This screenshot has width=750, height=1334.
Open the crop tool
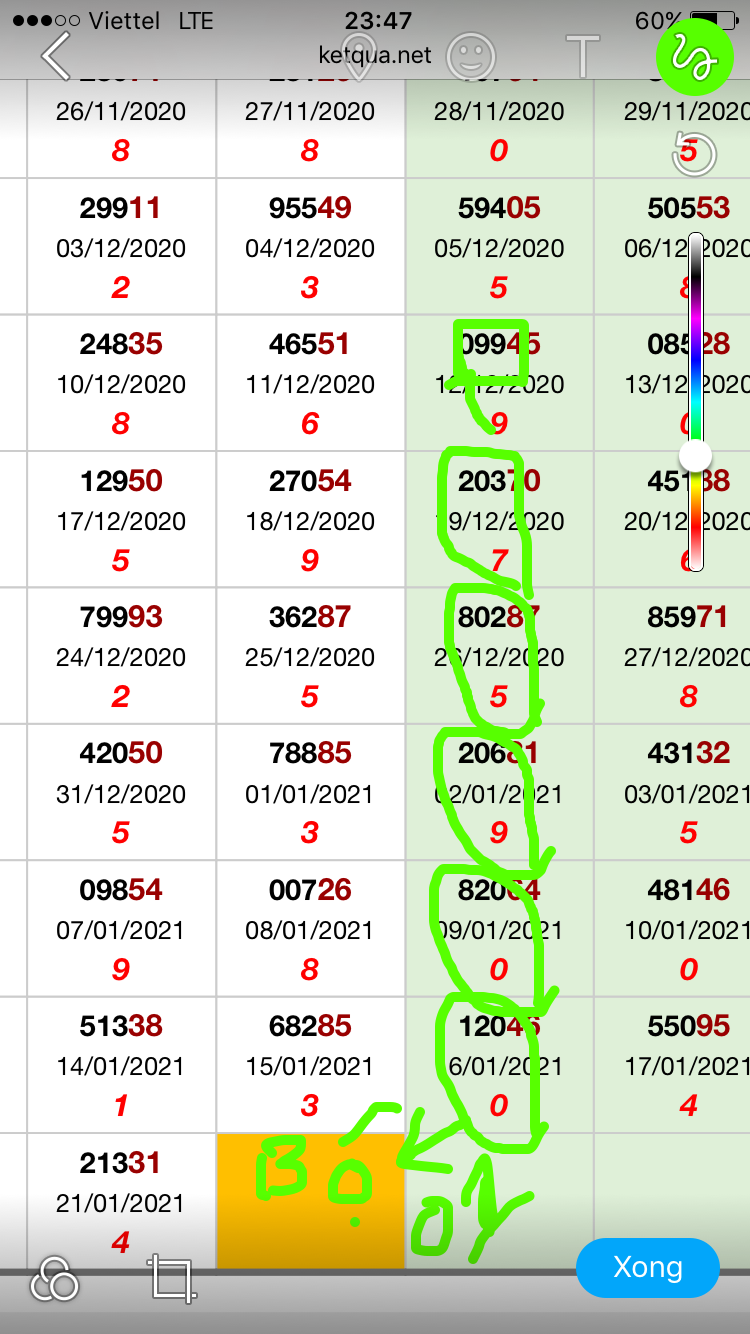tap(171, 1278)
